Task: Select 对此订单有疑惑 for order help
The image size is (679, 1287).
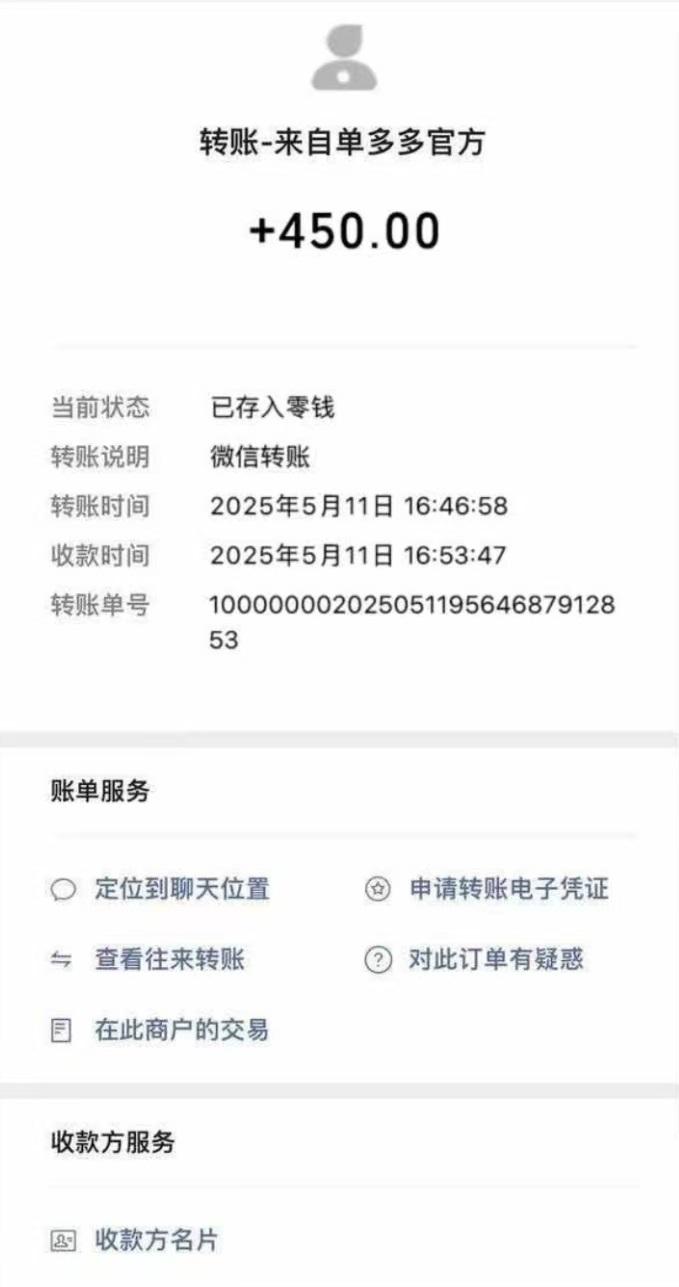Action: (x=495, y=960)
